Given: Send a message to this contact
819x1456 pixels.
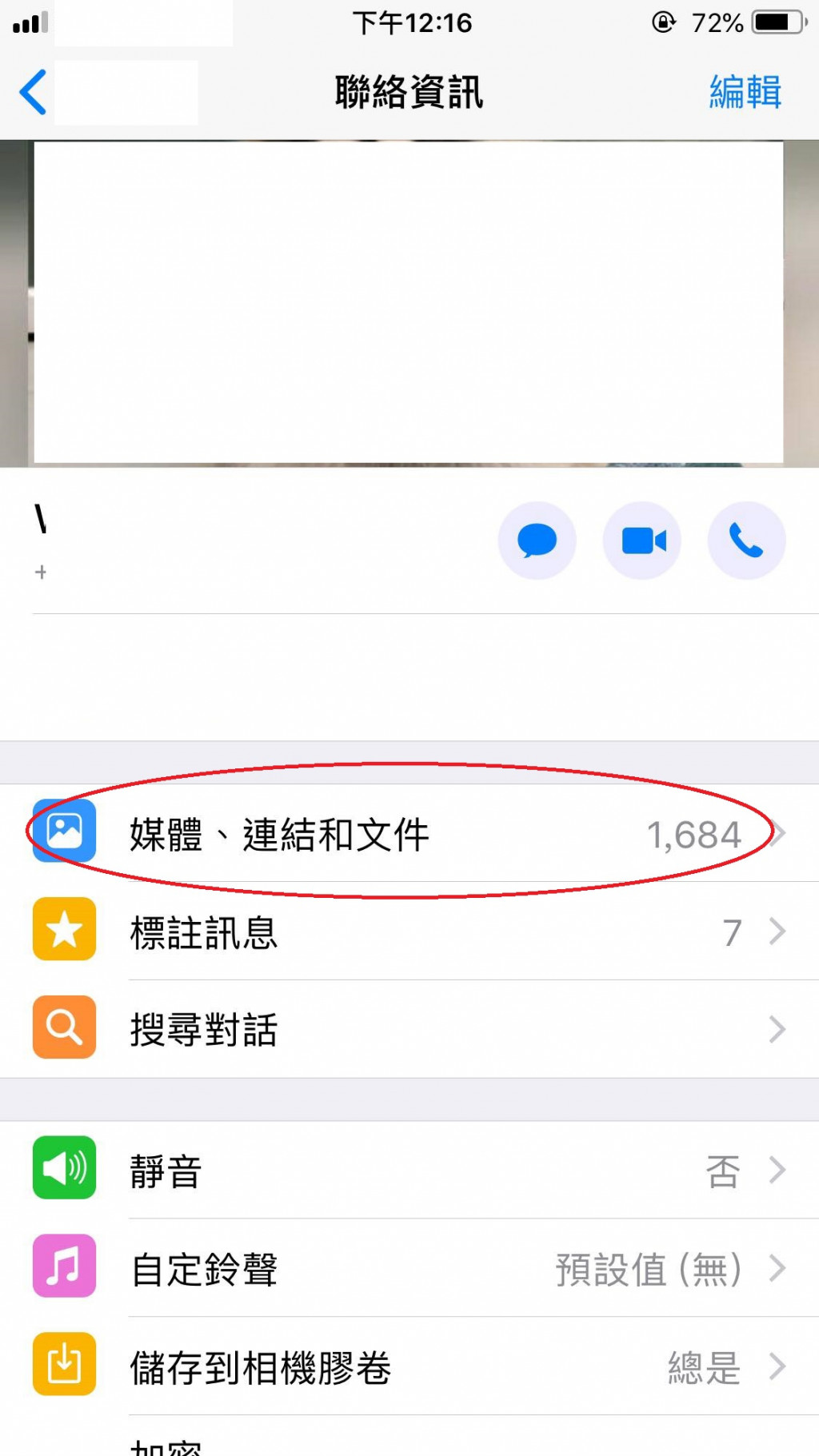Looking at the screenshot, I should [x=537, y=541].
